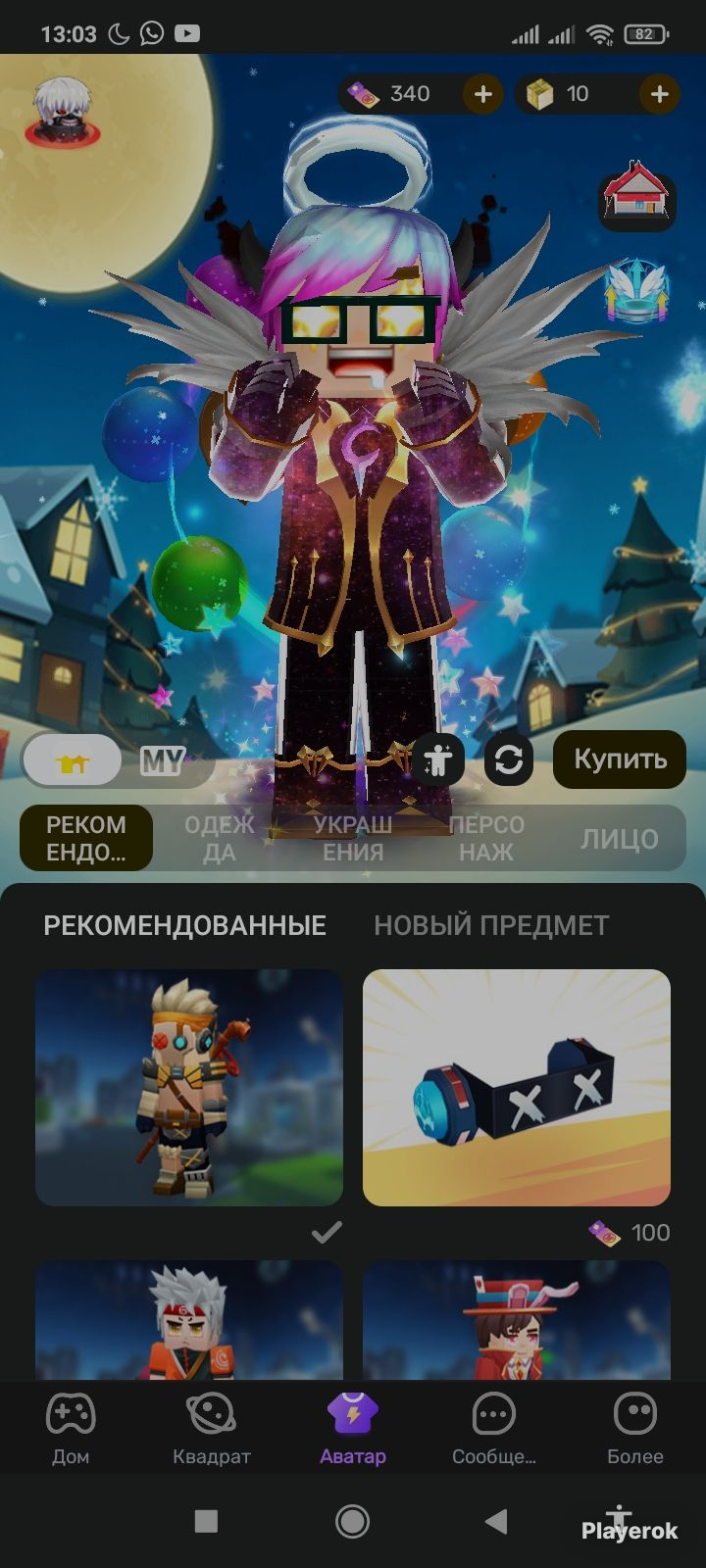Reset the avatar with the refresh icon
The width and height of the screenshot is (706, 1568).
509,759
